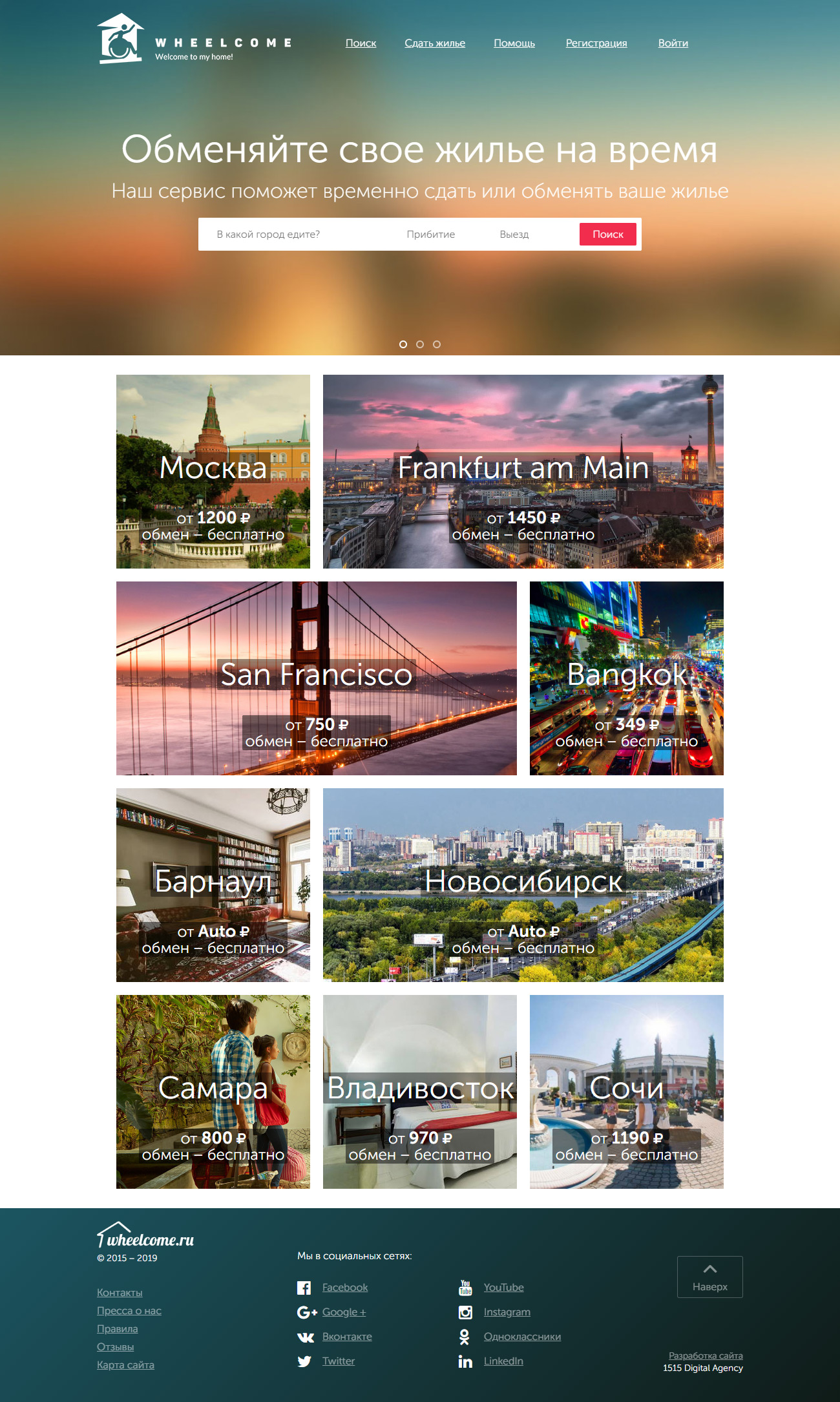Select the Прибытие date field

431,235
